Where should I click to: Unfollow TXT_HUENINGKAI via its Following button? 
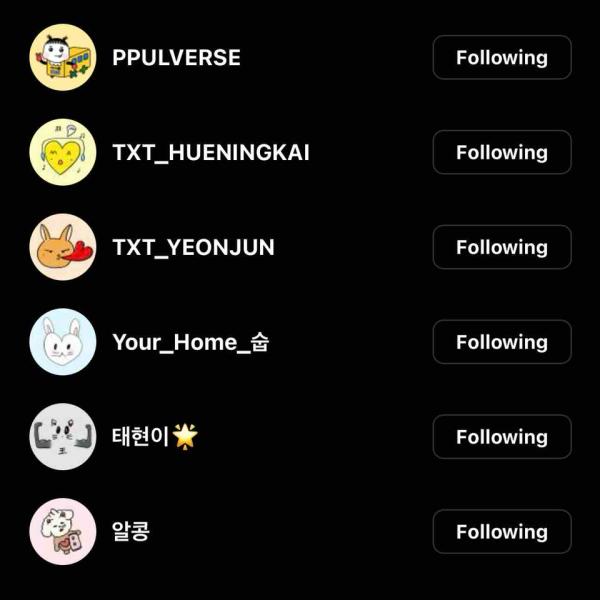click(501, 152)
